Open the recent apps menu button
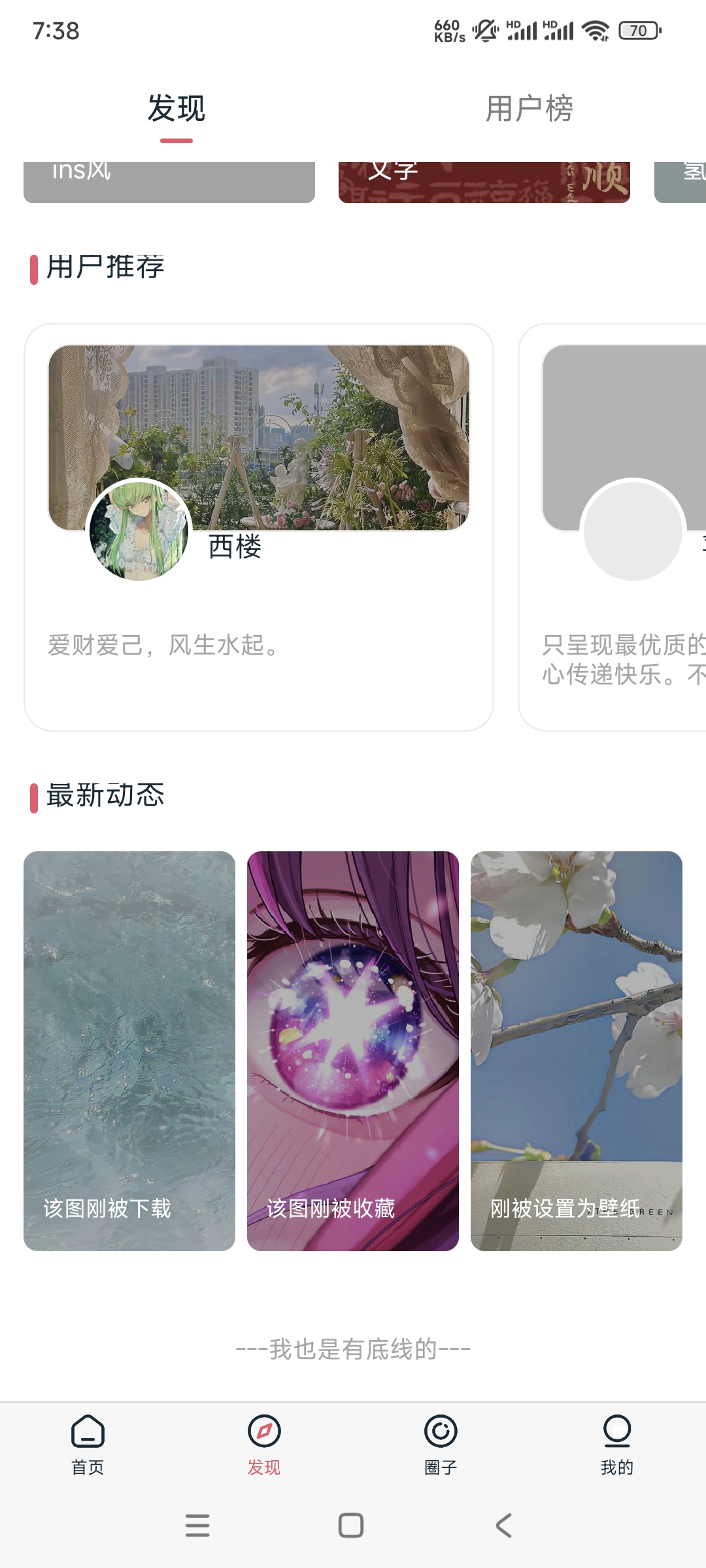The height and width of the screenshot is (1568, 706). [x=197, y=1526]
